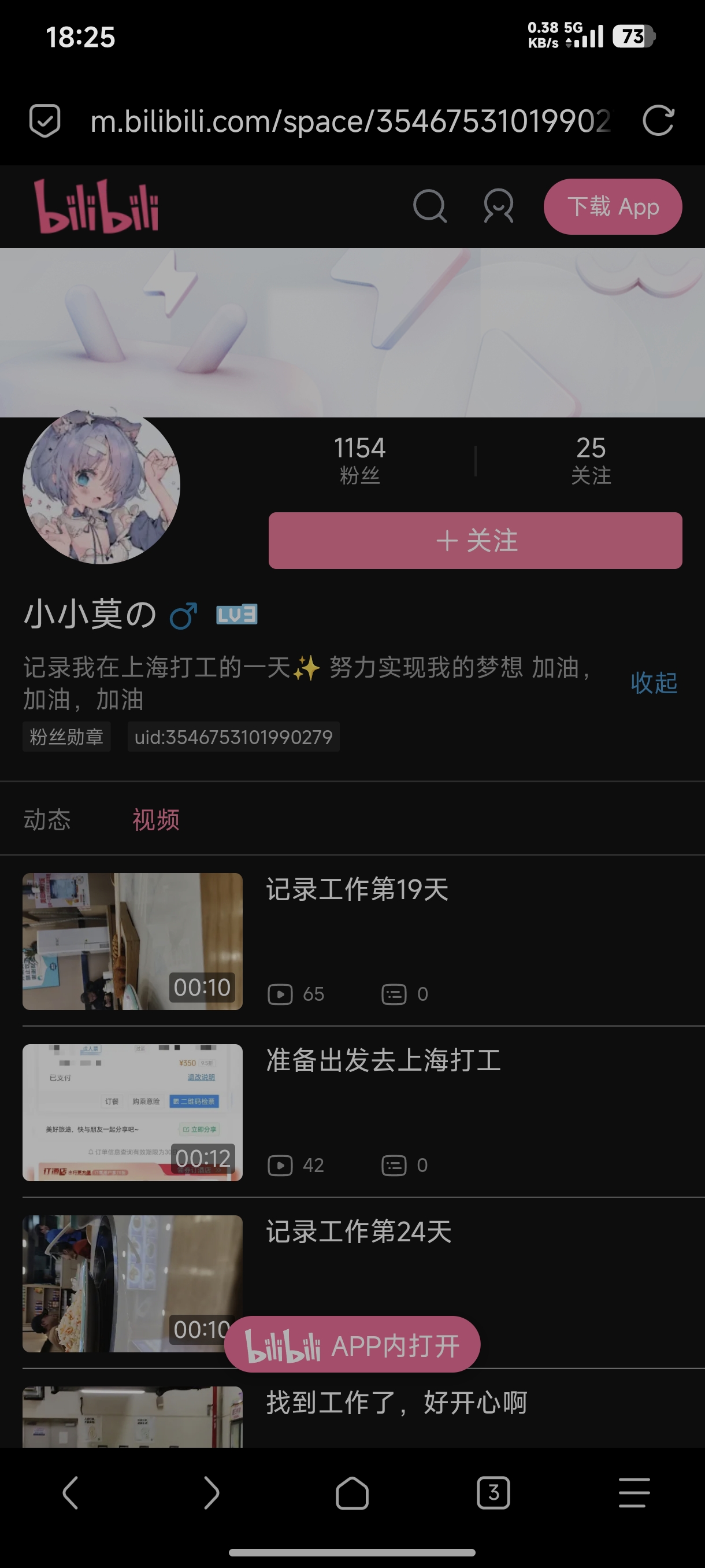Viewport: 705px width, 1568px height.
Task: Go back to the previous page
Action: pos(70,1492)
